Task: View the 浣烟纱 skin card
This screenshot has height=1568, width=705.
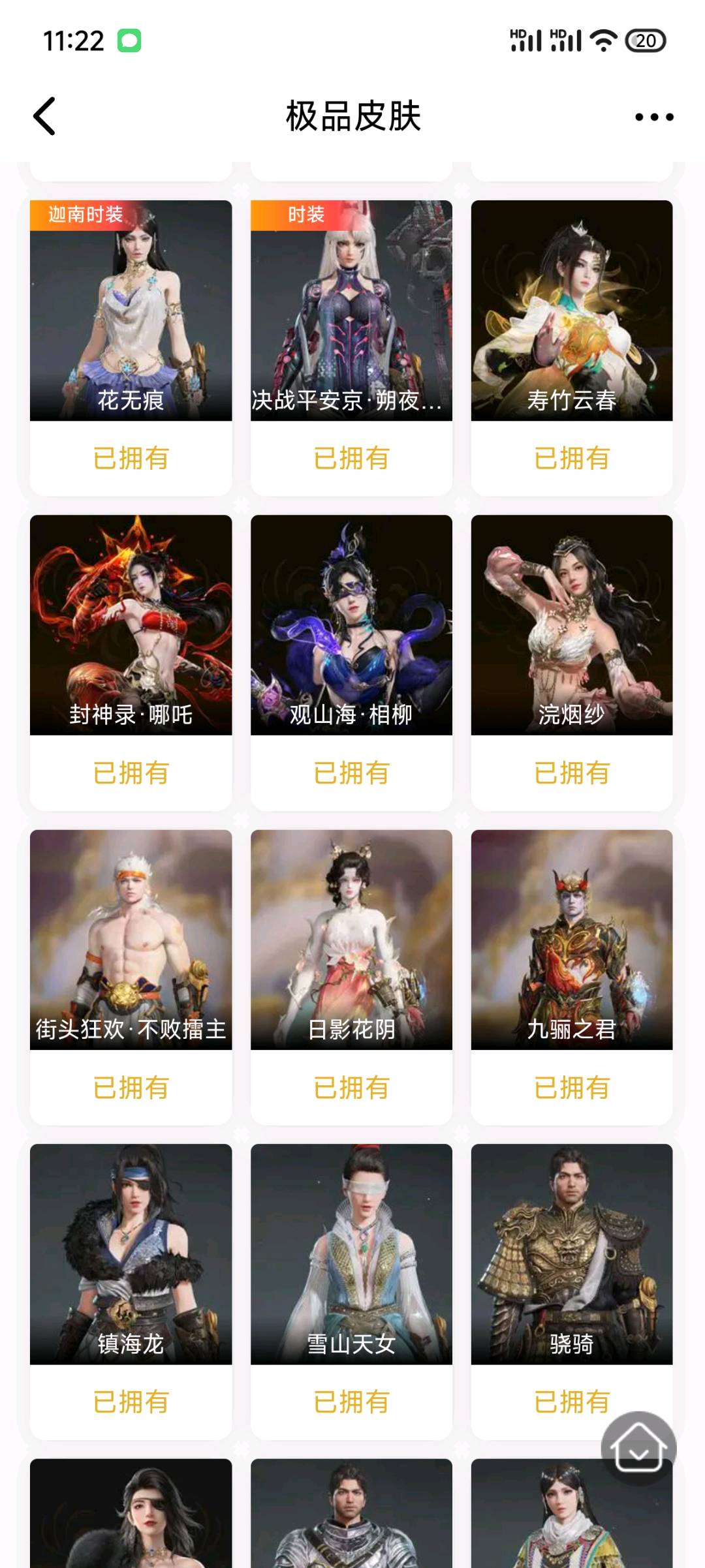Action: pyautogui.click(x=572, y=625)
